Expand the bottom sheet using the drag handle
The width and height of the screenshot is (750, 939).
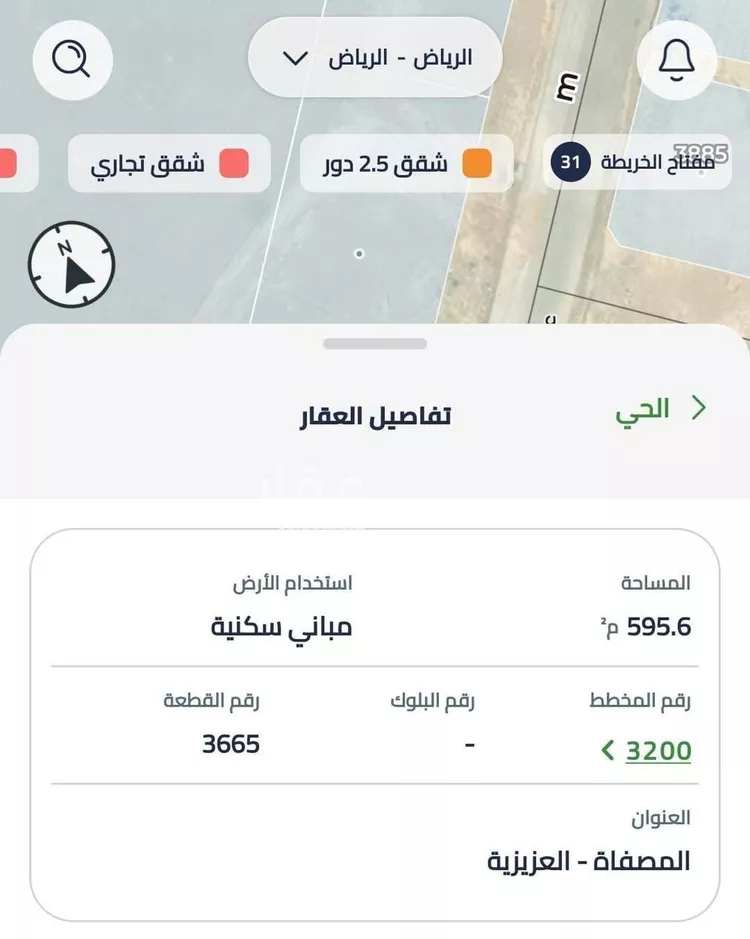pyautogui.click(x=375, y=345)
